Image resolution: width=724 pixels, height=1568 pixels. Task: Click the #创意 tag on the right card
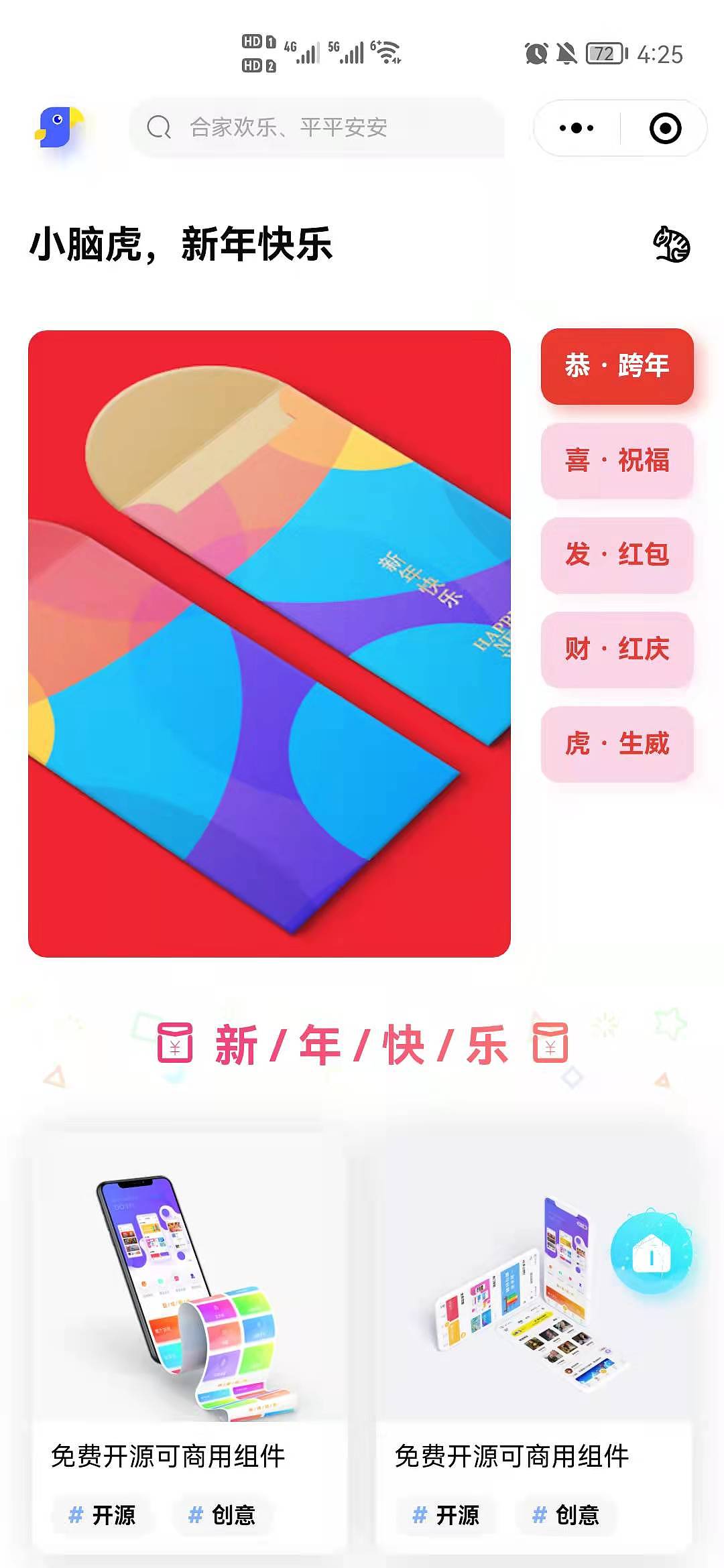[566, 1515]
